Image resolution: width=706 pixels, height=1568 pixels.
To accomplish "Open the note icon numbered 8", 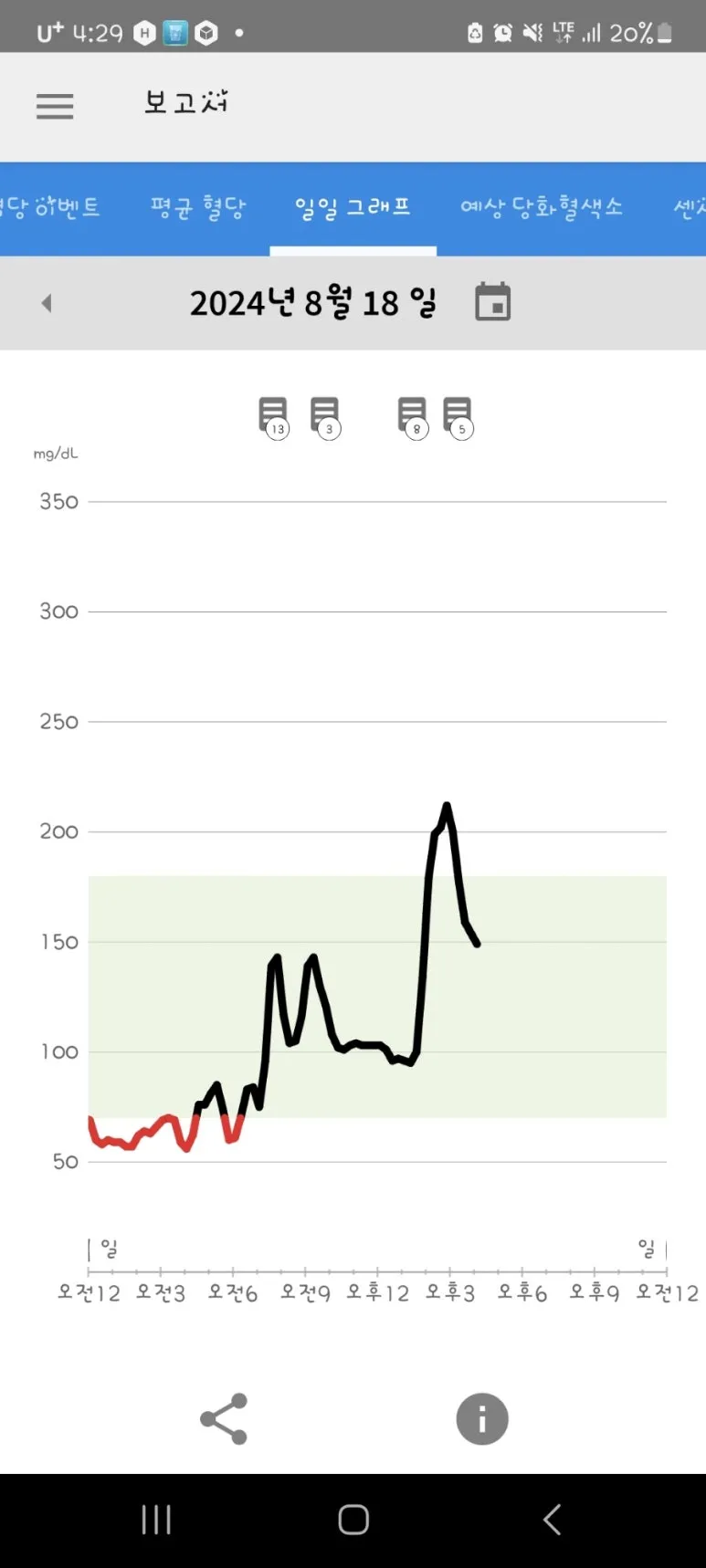I will click(413, 416).
